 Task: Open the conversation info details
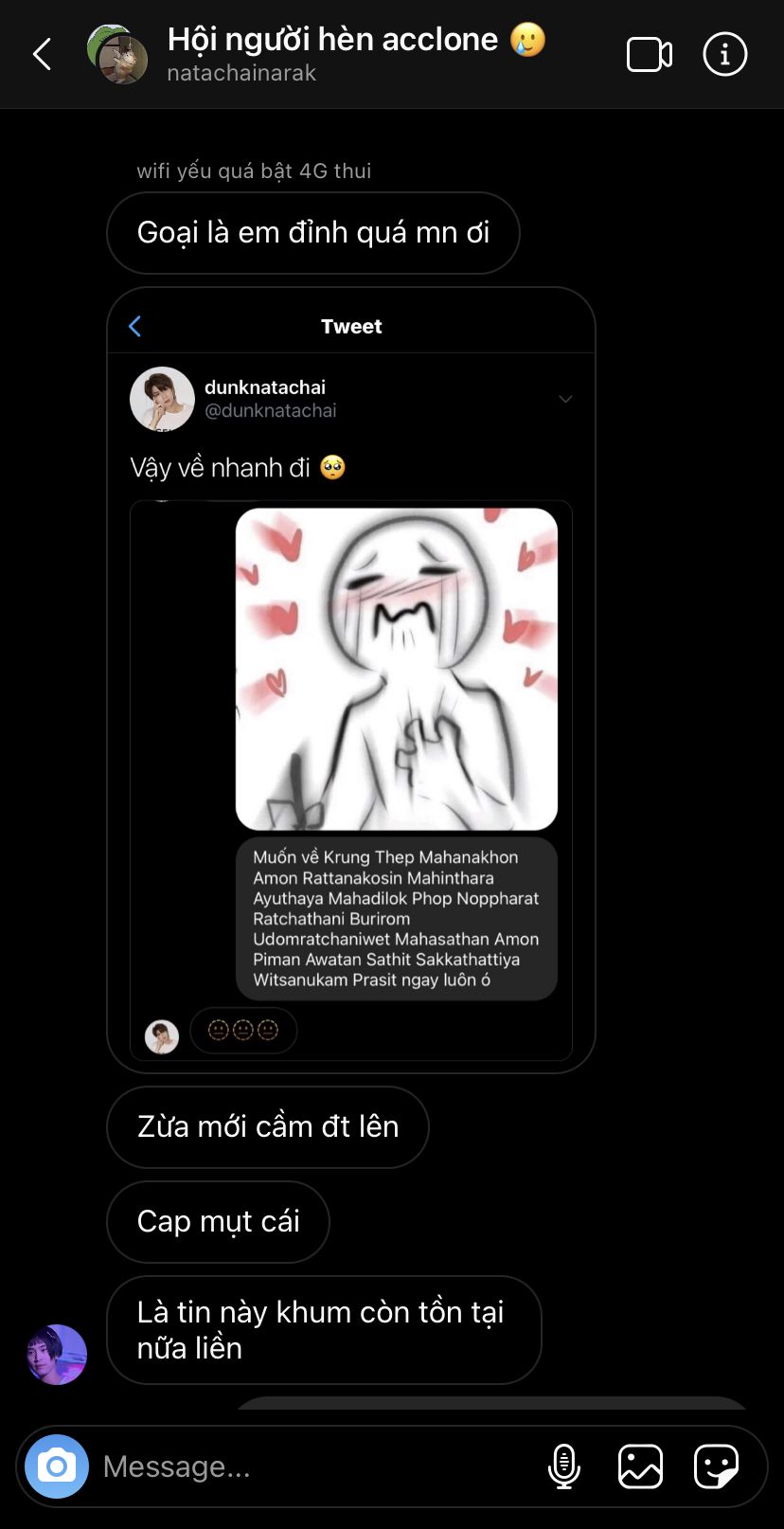[x=724, y=55]
